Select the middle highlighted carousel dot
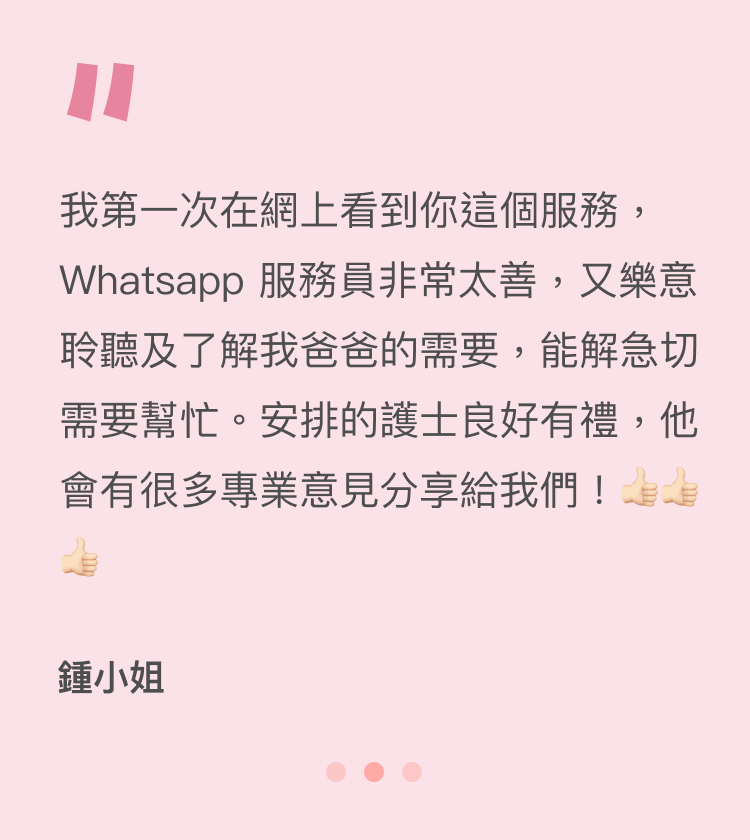 point(374,772)
